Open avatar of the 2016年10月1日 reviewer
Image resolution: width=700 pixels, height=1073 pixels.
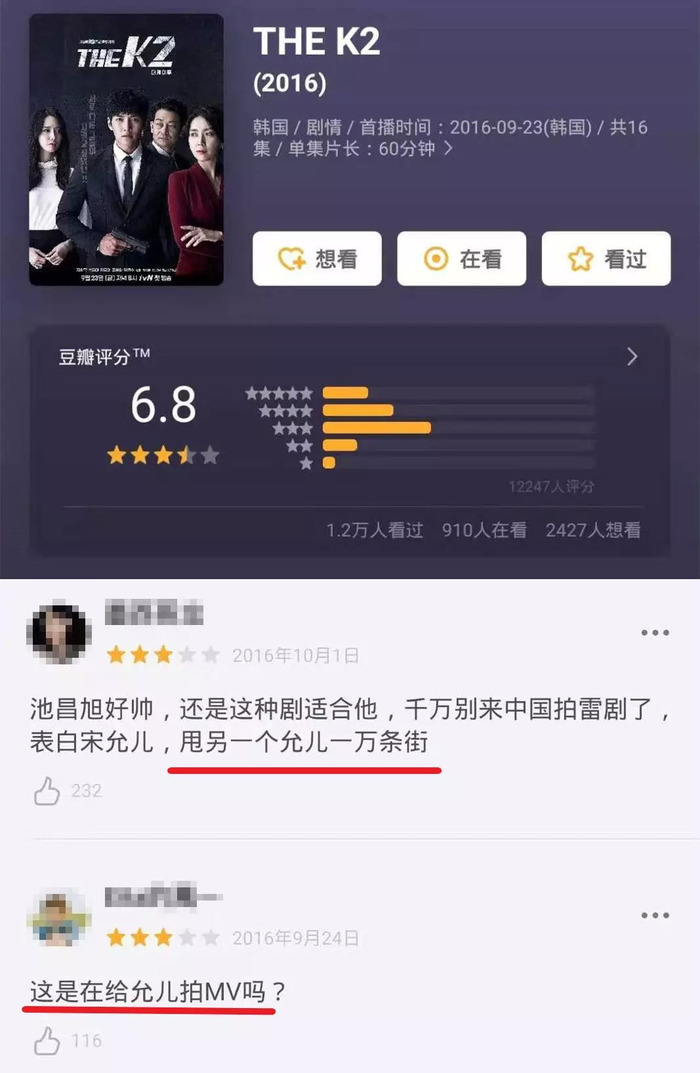tap(61, 634)
